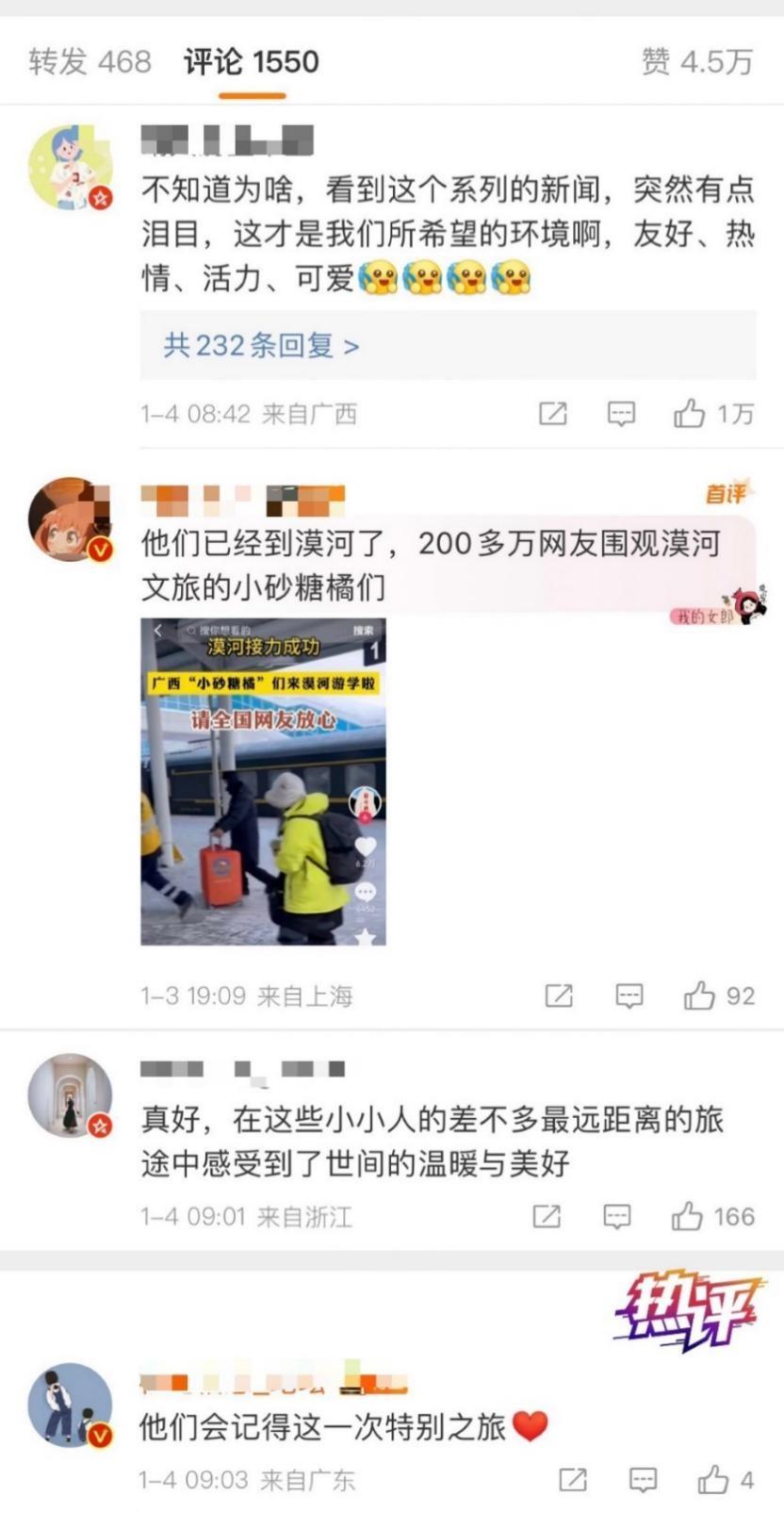The width and height of the screenshot is (784, 1513).
Task: Repost the 1-4 09:03 comment from 广东
Action: click(573, 1479)
